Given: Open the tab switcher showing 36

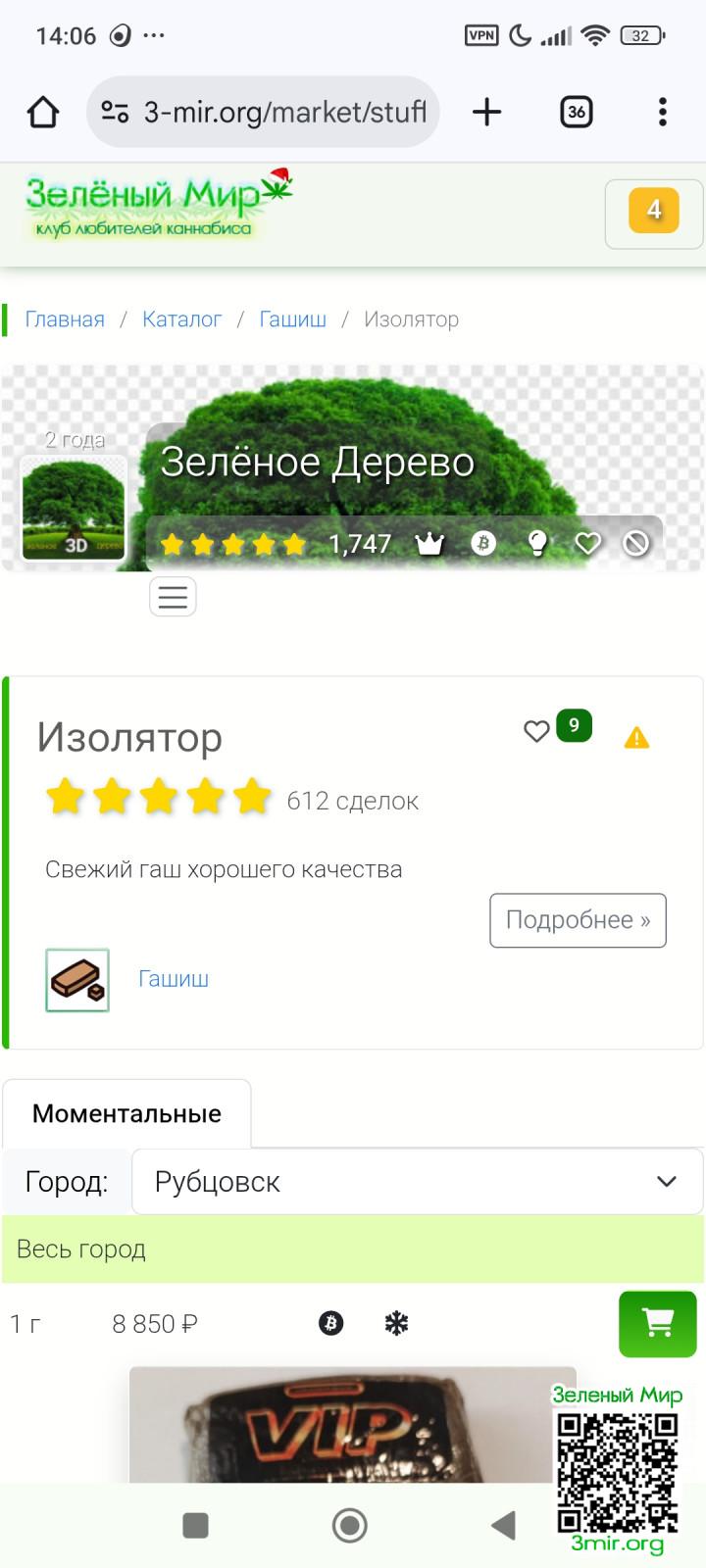Looking at the screenshot, I should 576,113.
